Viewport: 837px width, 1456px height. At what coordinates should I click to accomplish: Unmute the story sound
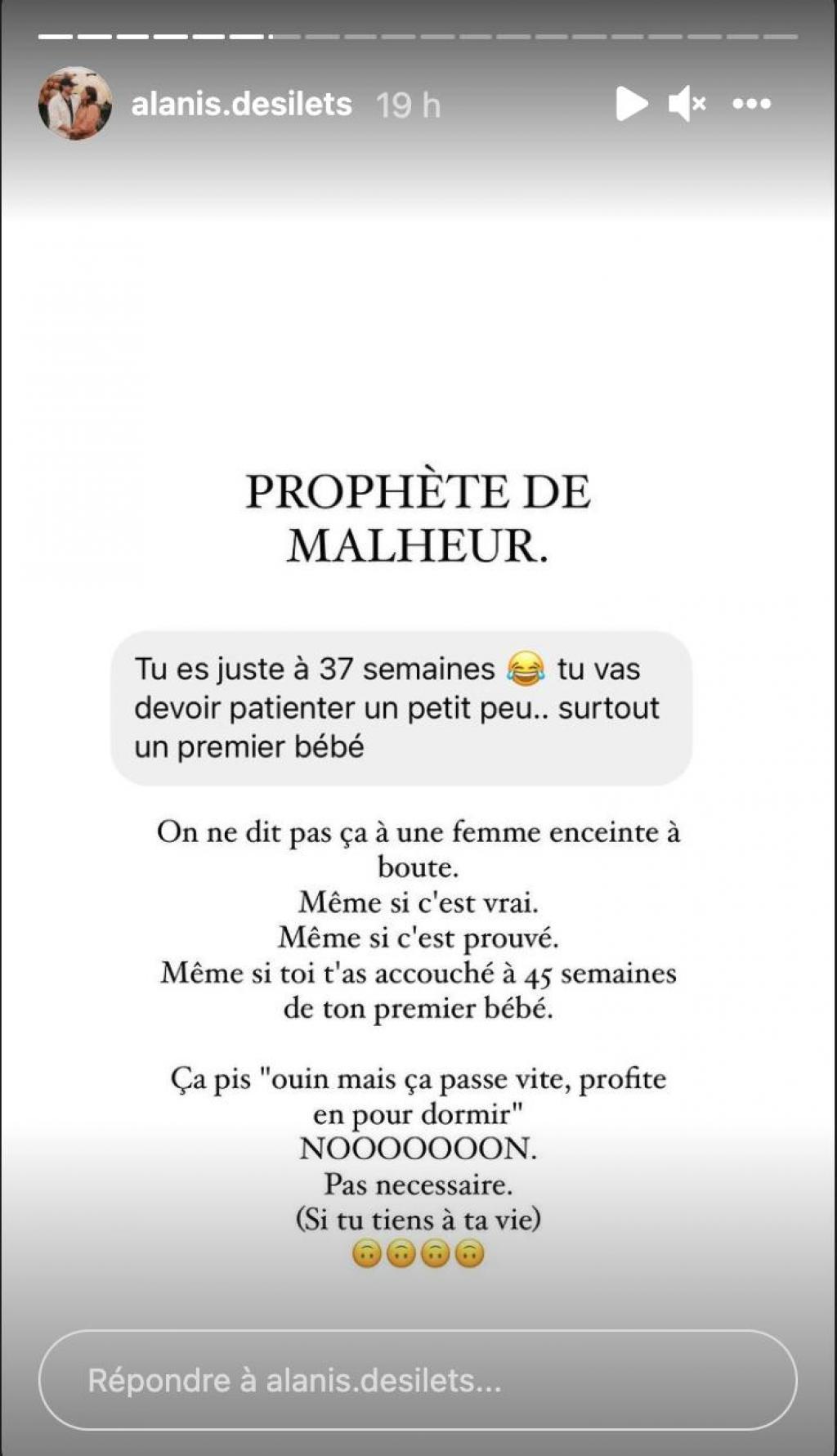click(687, 104)
